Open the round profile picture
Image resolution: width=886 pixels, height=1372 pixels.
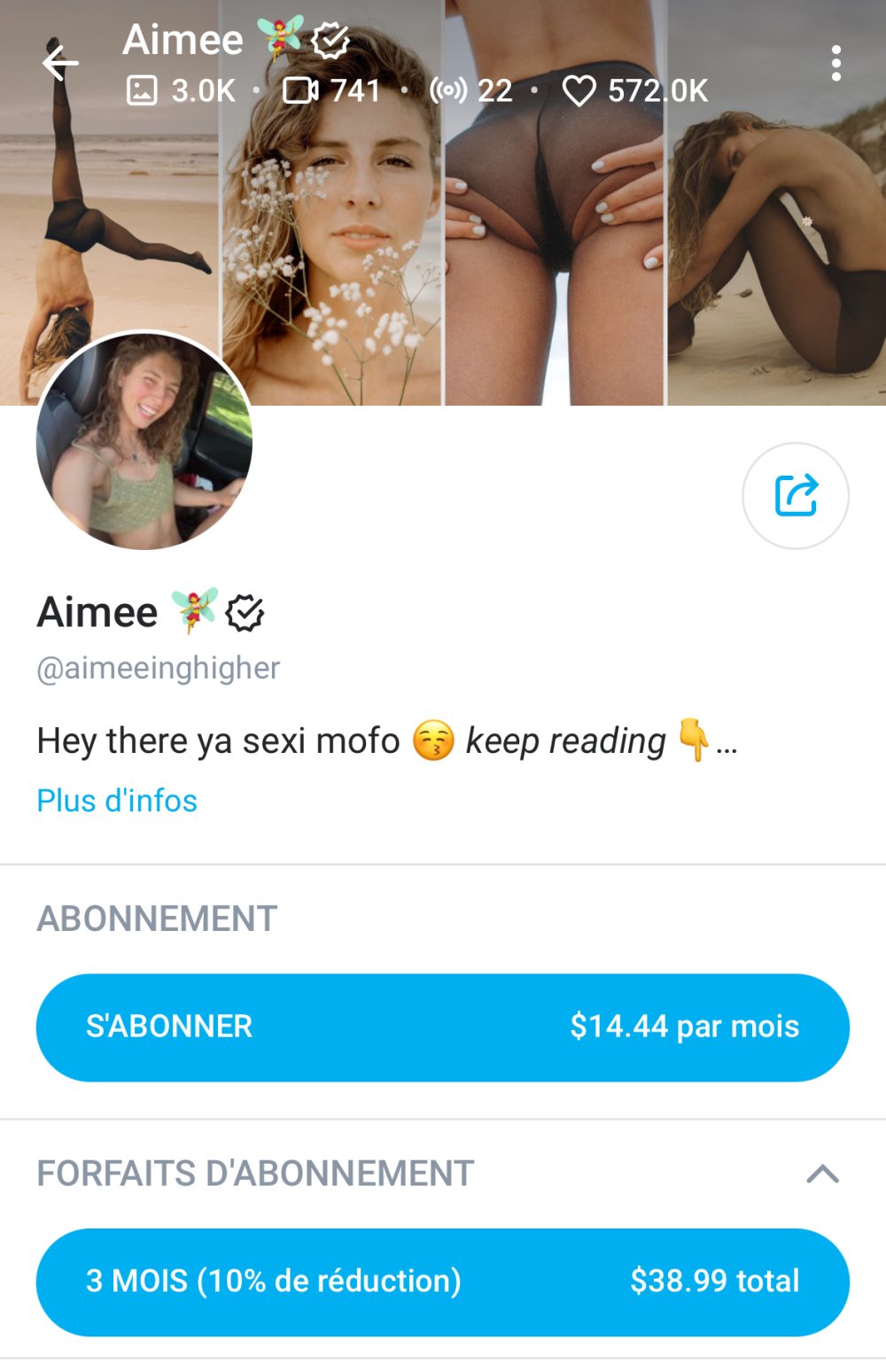pos(144,441)
